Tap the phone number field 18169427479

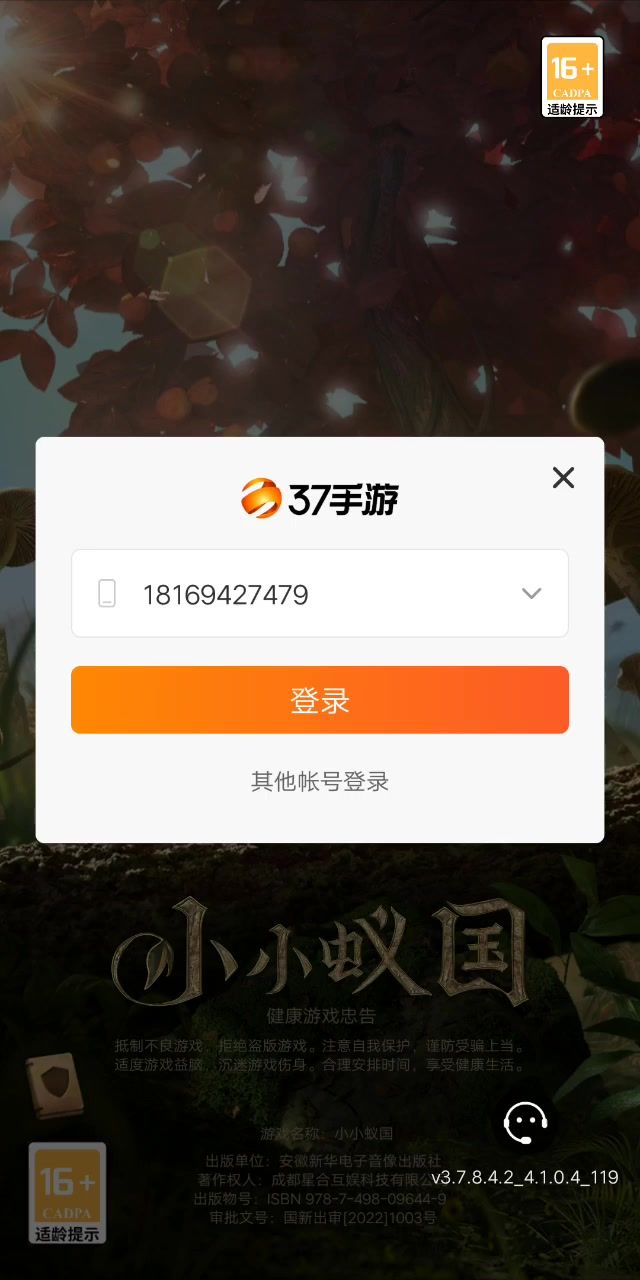pyautogui.click(x=300, y=594)
